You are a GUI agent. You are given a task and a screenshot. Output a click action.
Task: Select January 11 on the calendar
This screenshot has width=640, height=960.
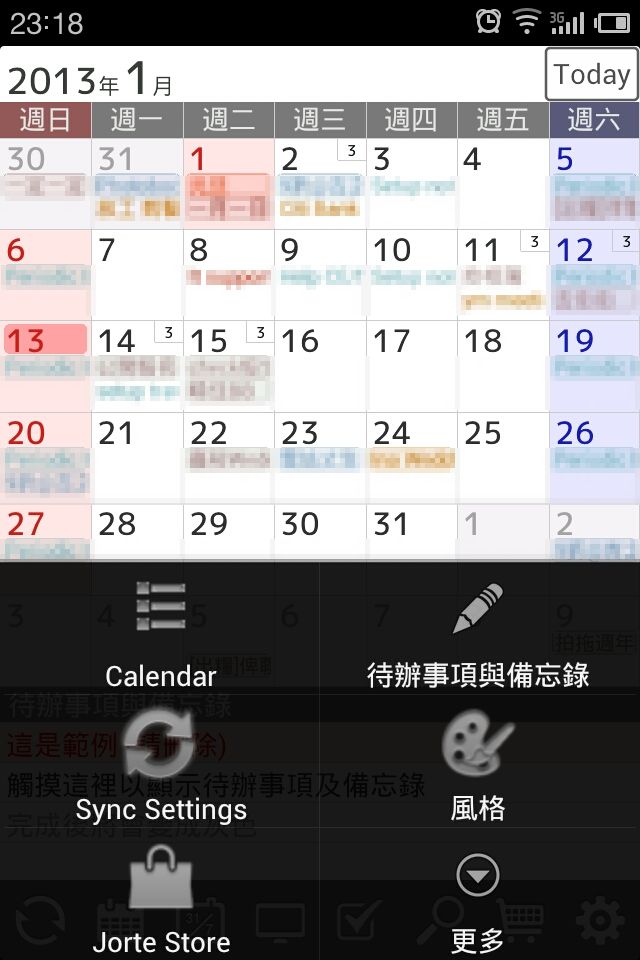[503, 274]
